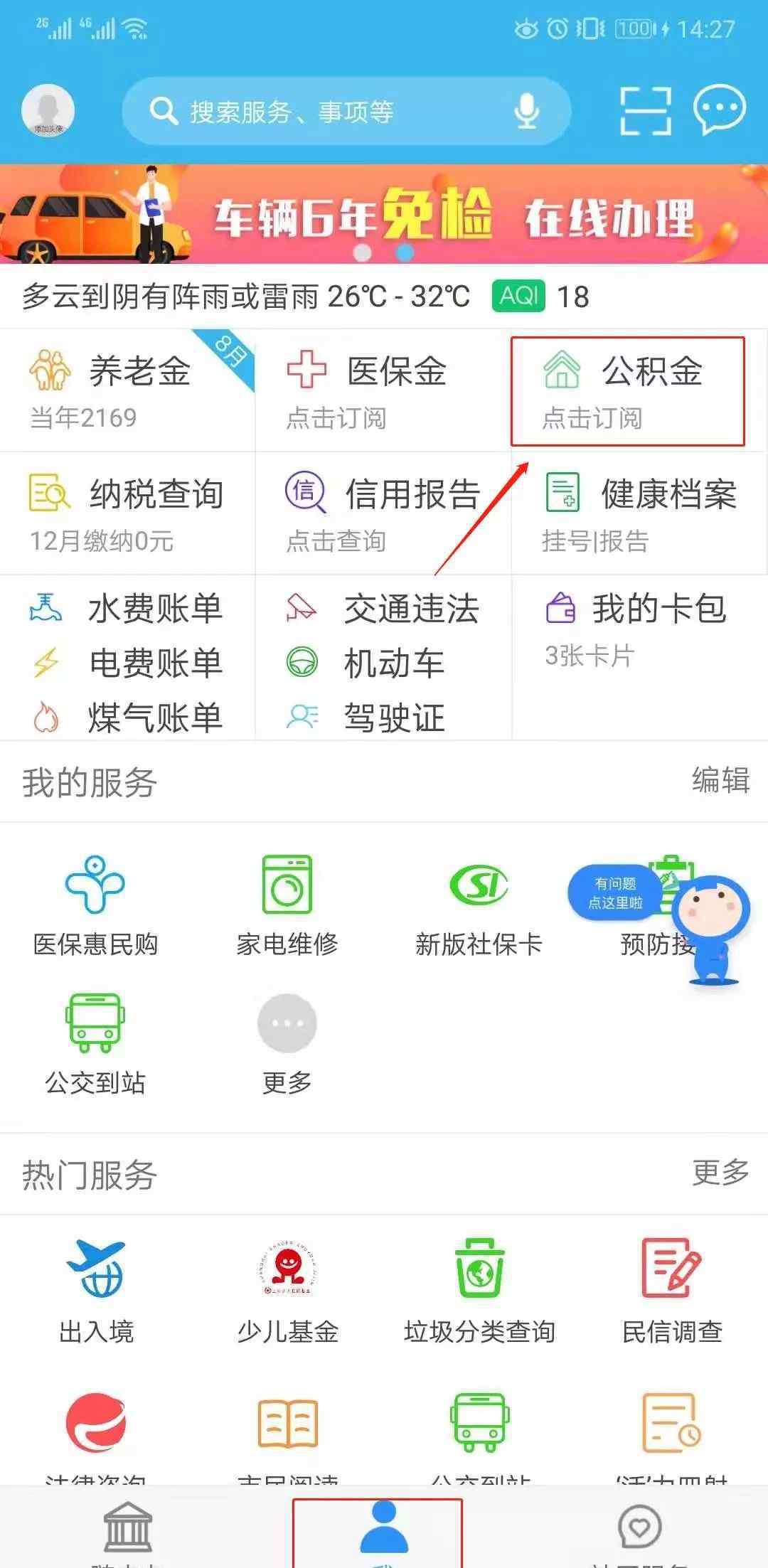
Task: Open 我的卡包 card wallet
Action: (x=639, y=626)
